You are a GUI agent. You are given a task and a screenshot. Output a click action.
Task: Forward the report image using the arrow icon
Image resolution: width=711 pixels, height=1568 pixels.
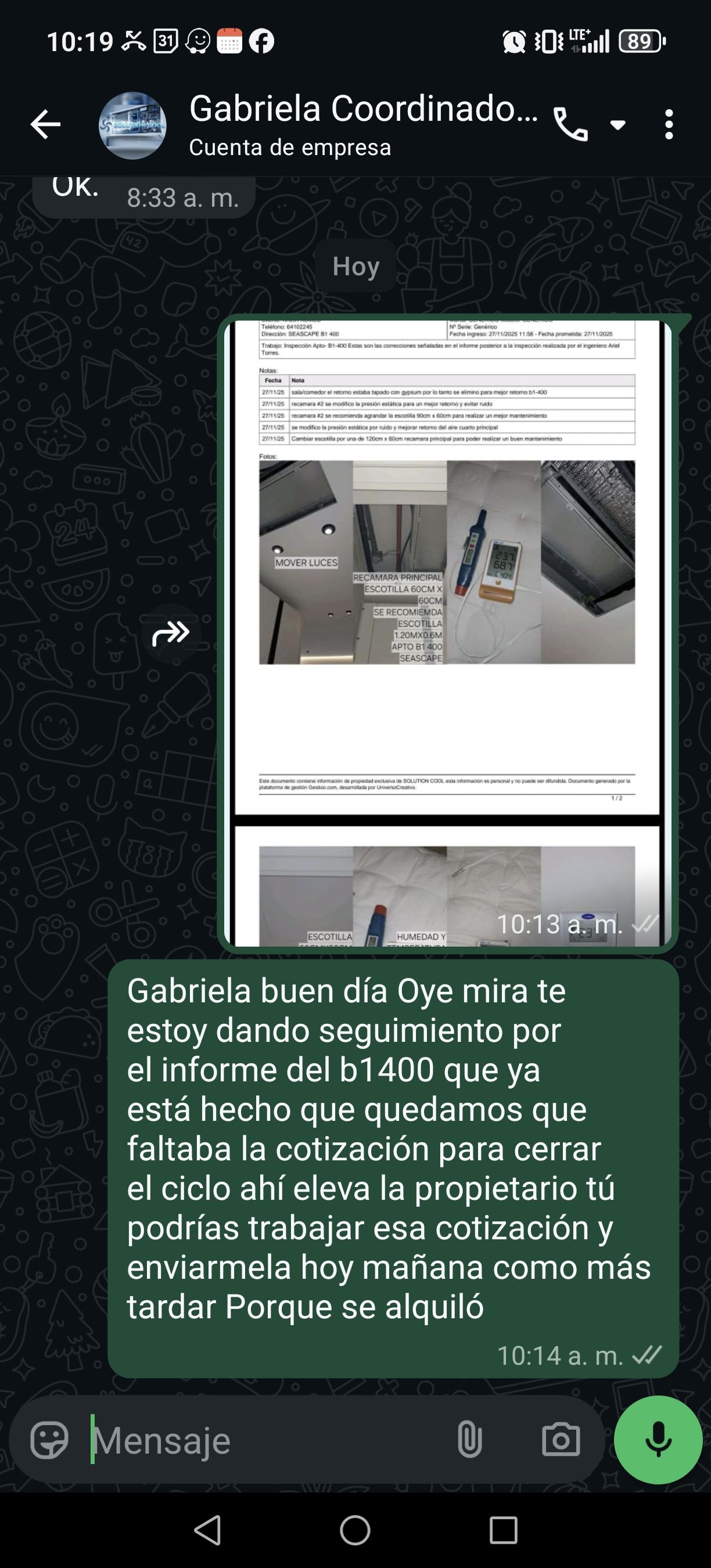click(x=170, y=634)
